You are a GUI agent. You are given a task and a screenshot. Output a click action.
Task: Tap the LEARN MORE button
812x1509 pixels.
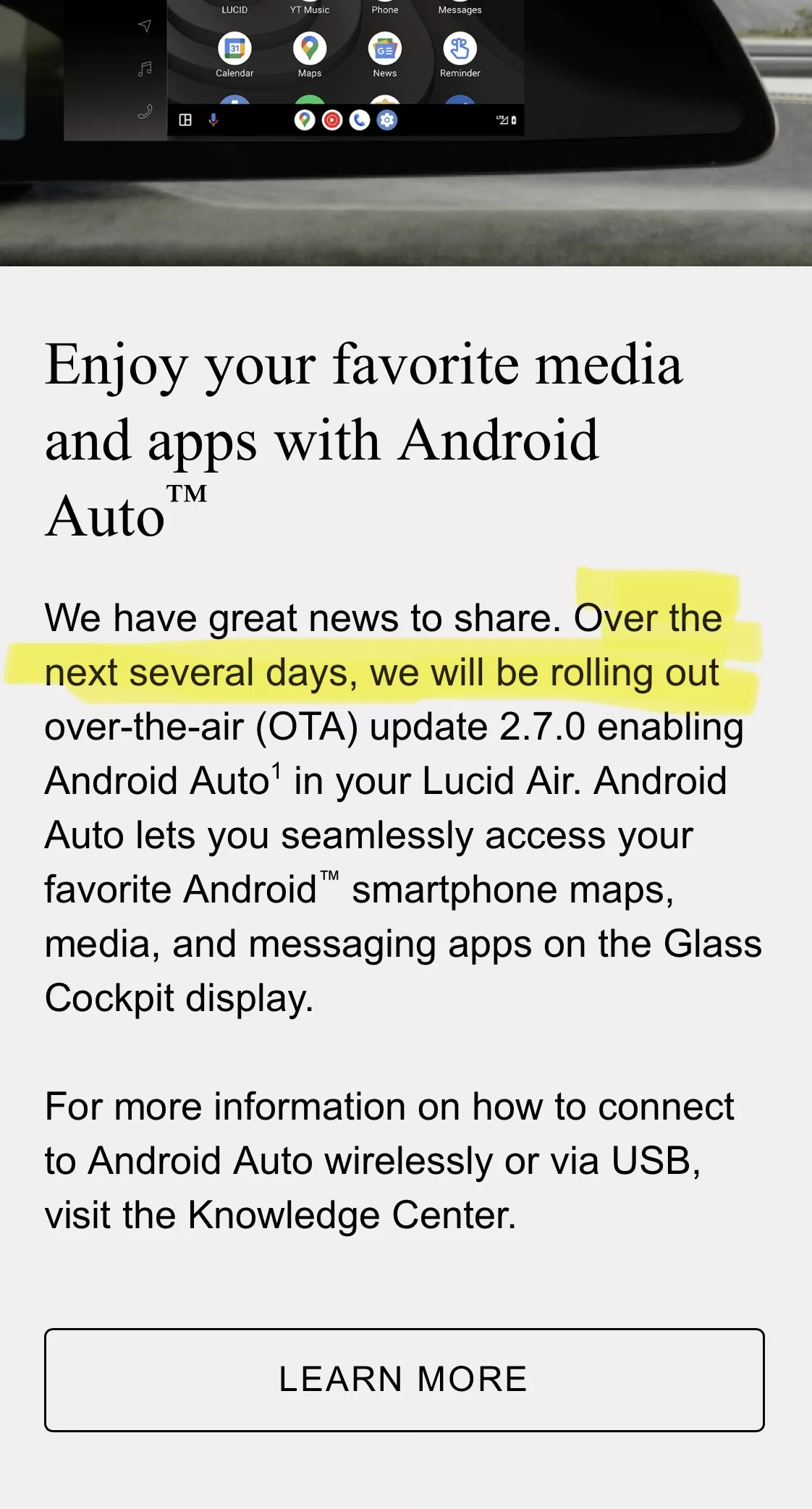click(404, 1379)
